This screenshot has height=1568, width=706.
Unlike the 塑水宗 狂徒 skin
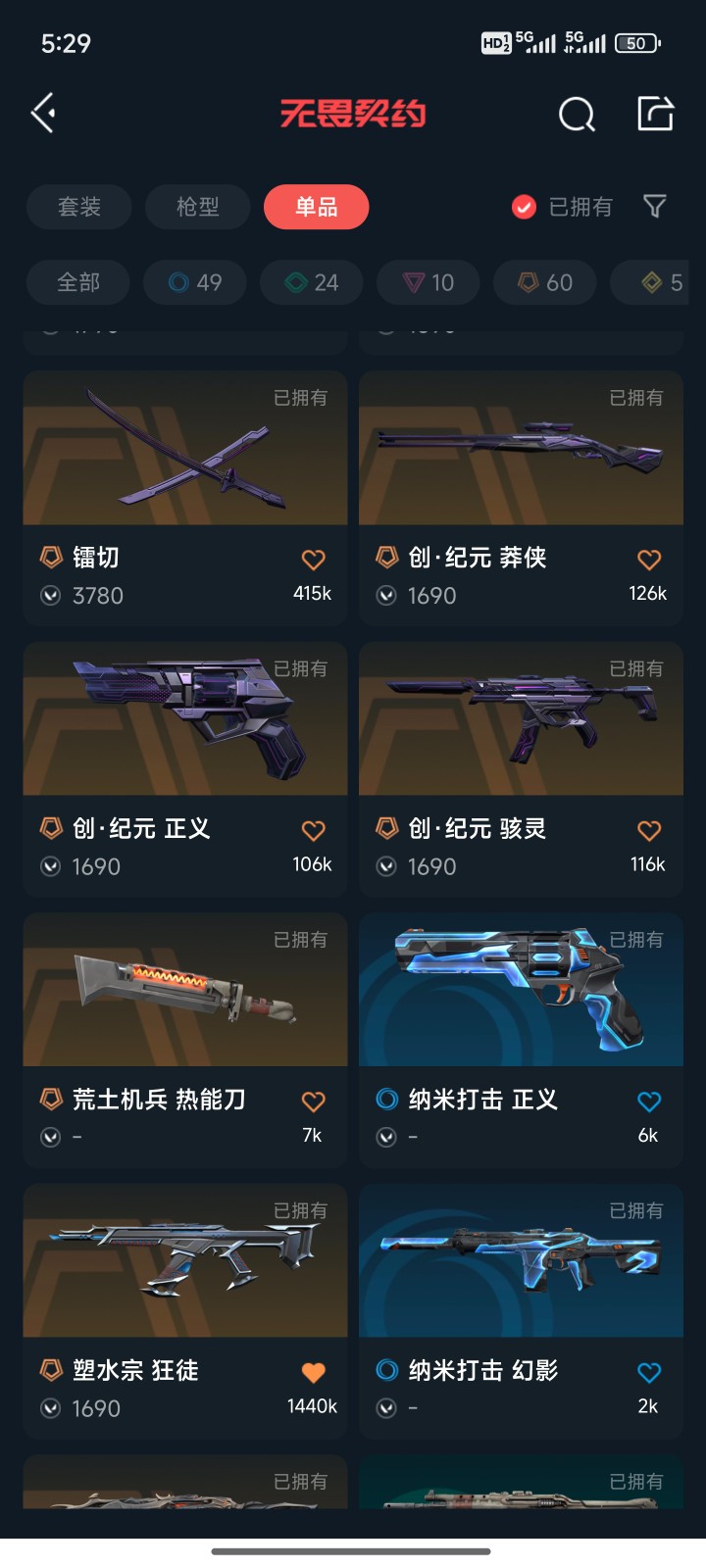coord(313,1373)
